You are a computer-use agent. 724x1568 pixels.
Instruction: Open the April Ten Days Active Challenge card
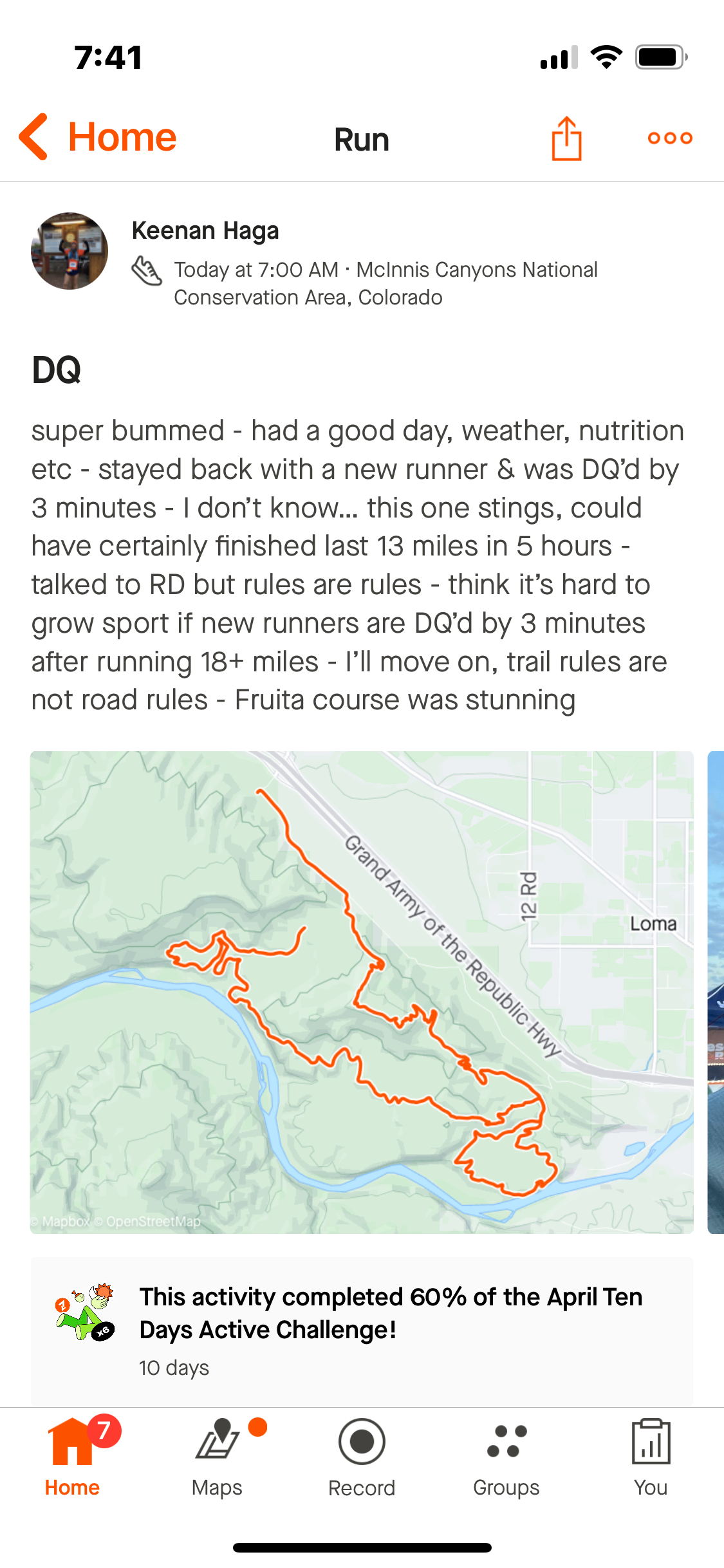[x=362, y=1330]
